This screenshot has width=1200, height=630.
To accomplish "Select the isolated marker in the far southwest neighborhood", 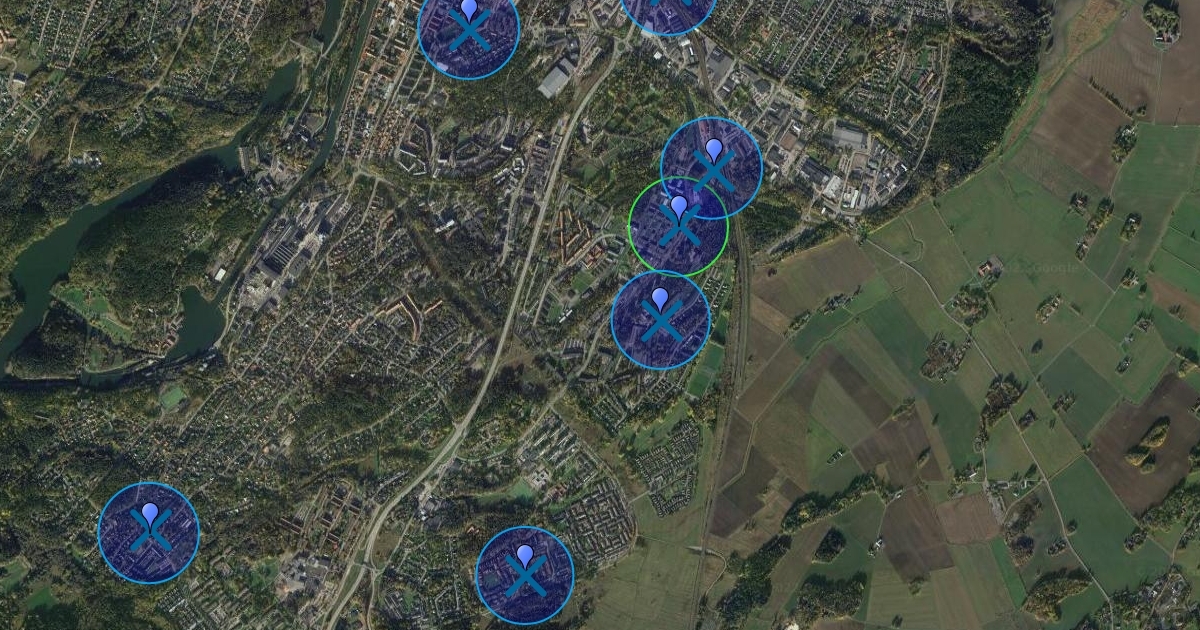I will pos(149,532).
